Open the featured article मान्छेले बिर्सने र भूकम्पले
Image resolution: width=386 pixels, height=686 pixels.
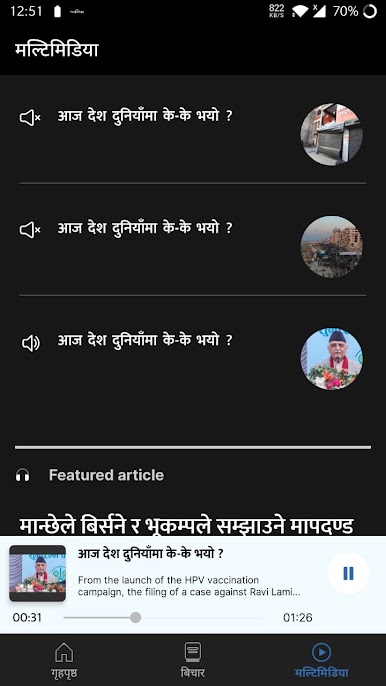[x=186, y=525]
